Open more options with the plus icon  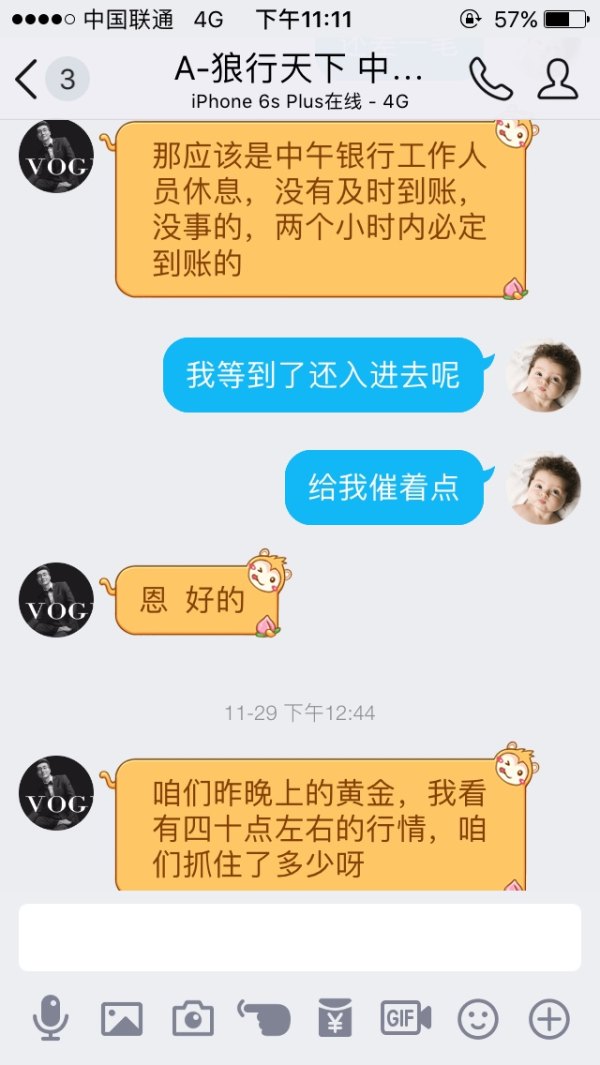coord(549,1019)
